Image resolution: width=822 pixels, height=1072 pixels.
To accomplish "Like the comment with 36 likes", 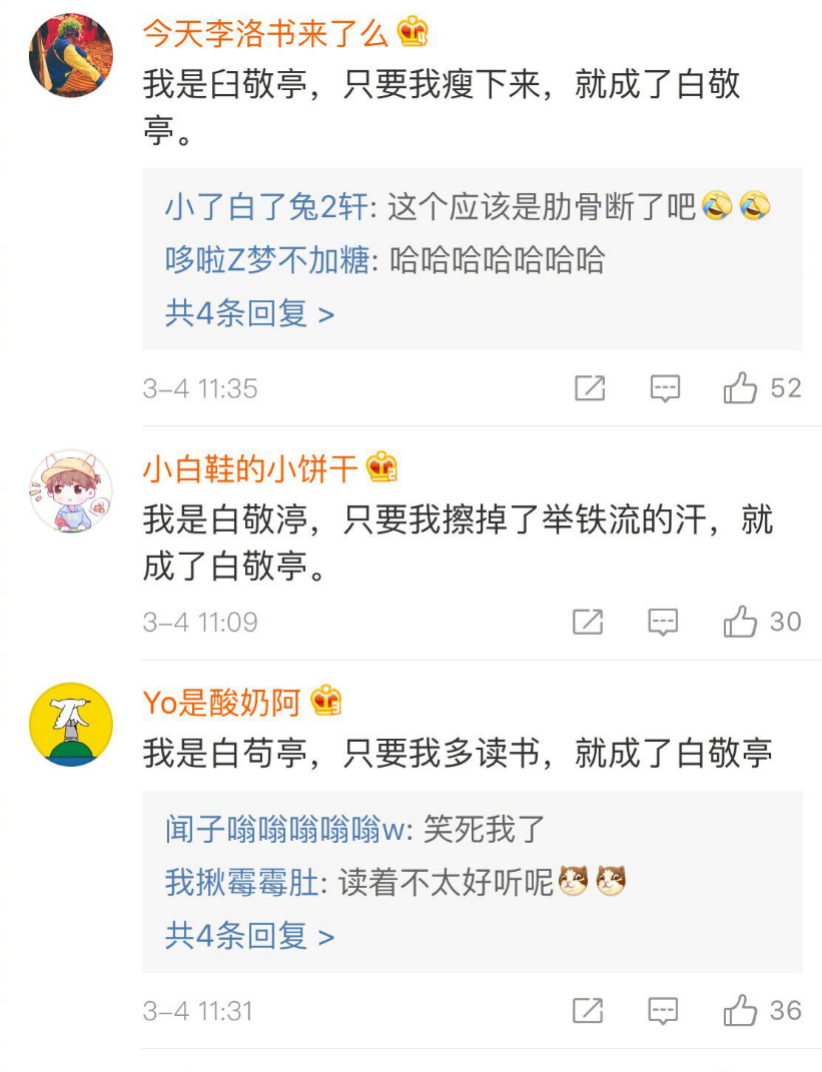I will coord(741,1011).
